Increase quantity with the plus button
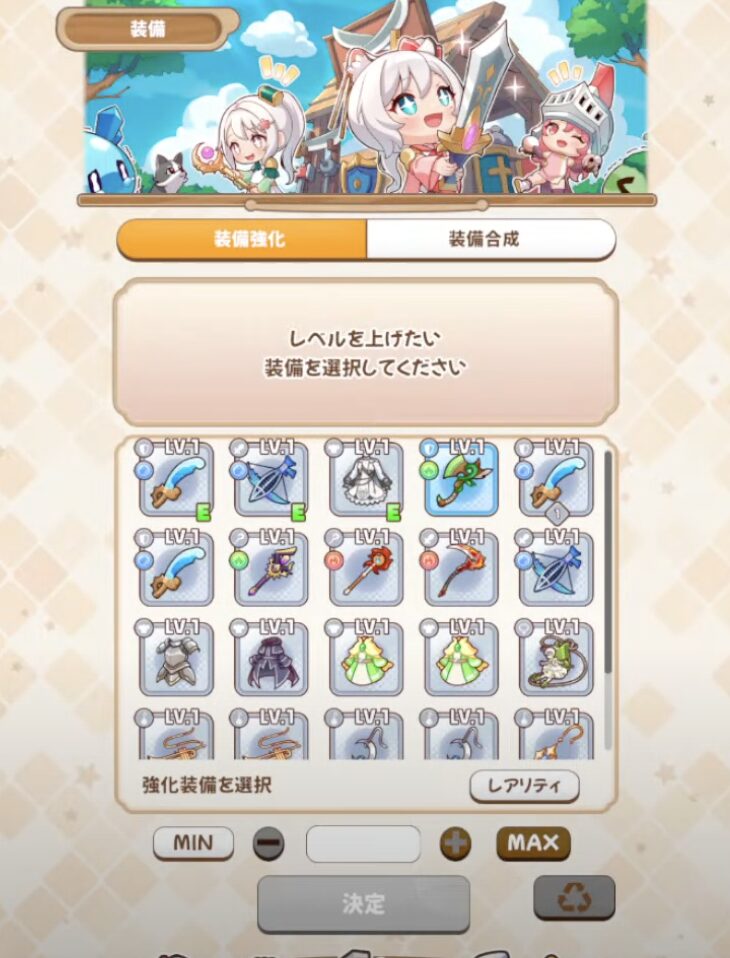Image resolution: width=730 pixels, height=958 pixels. point(456,844)
